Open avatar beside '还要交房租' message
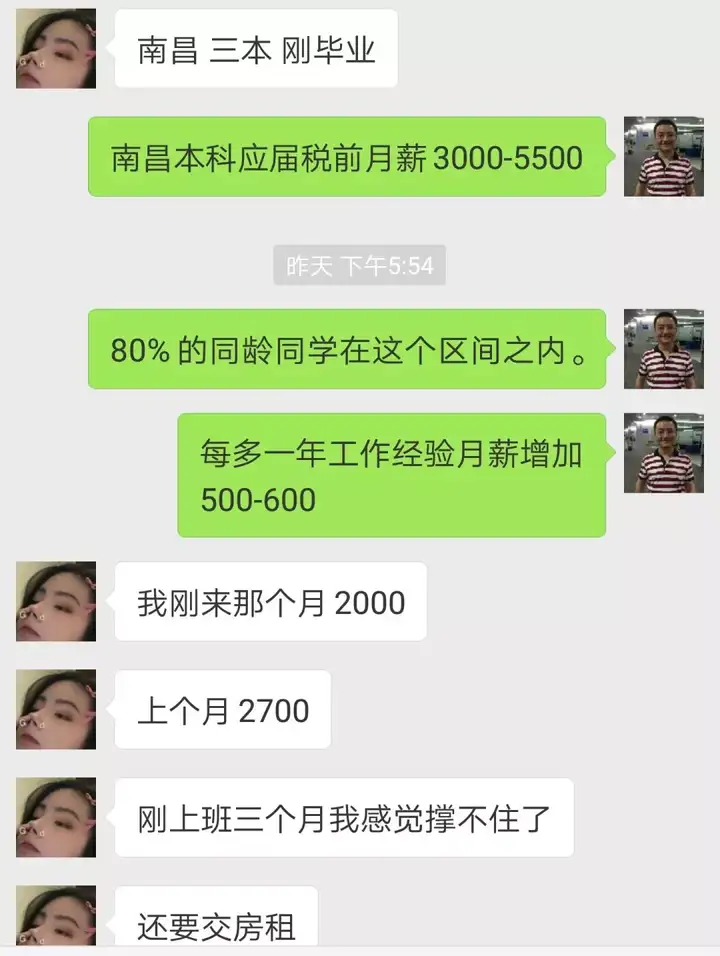 (x=56, y=920)
